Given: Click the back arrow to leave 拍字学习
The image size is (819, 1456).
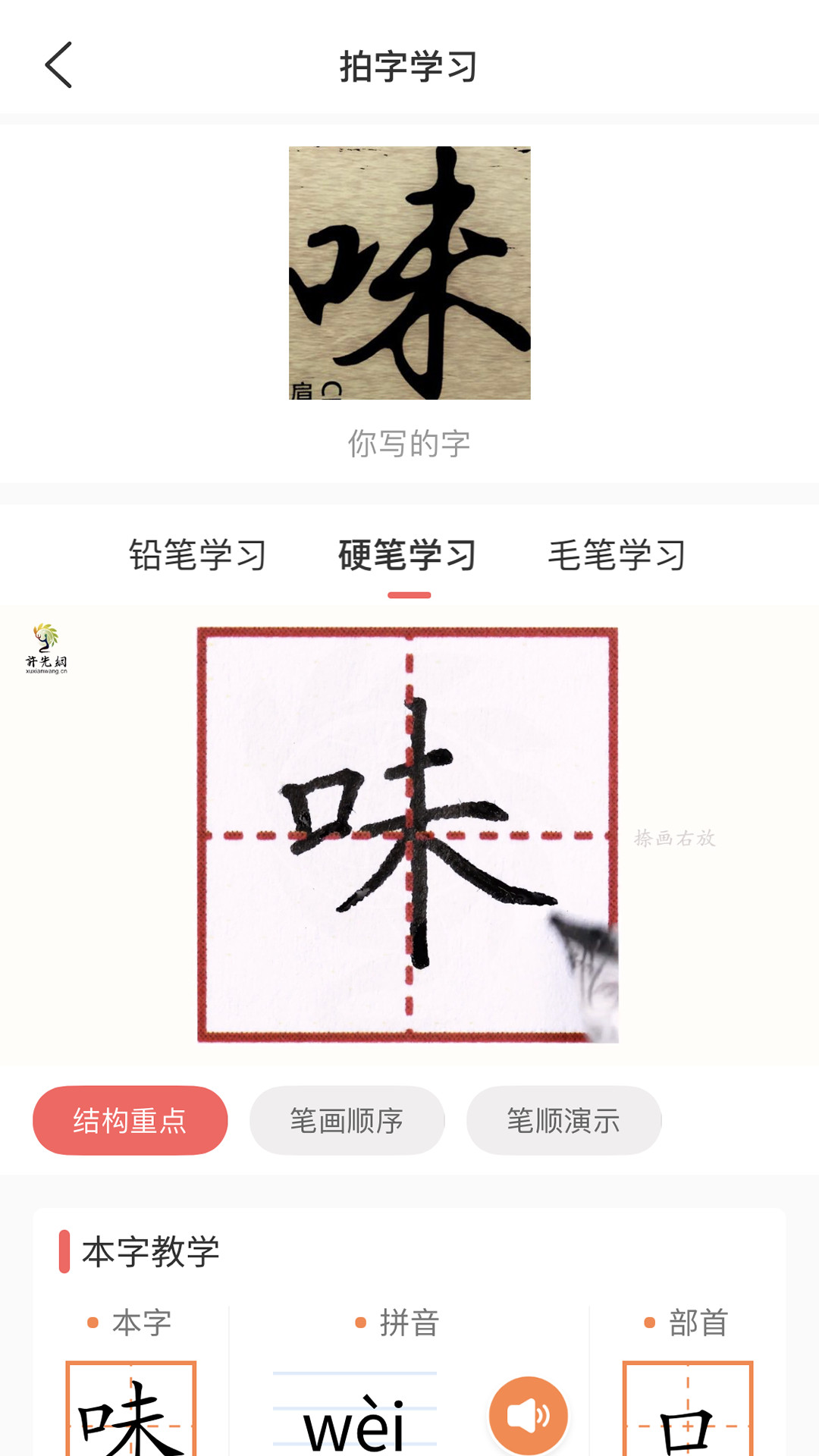Looking at the screenshot, I should (x=58, y=65).
